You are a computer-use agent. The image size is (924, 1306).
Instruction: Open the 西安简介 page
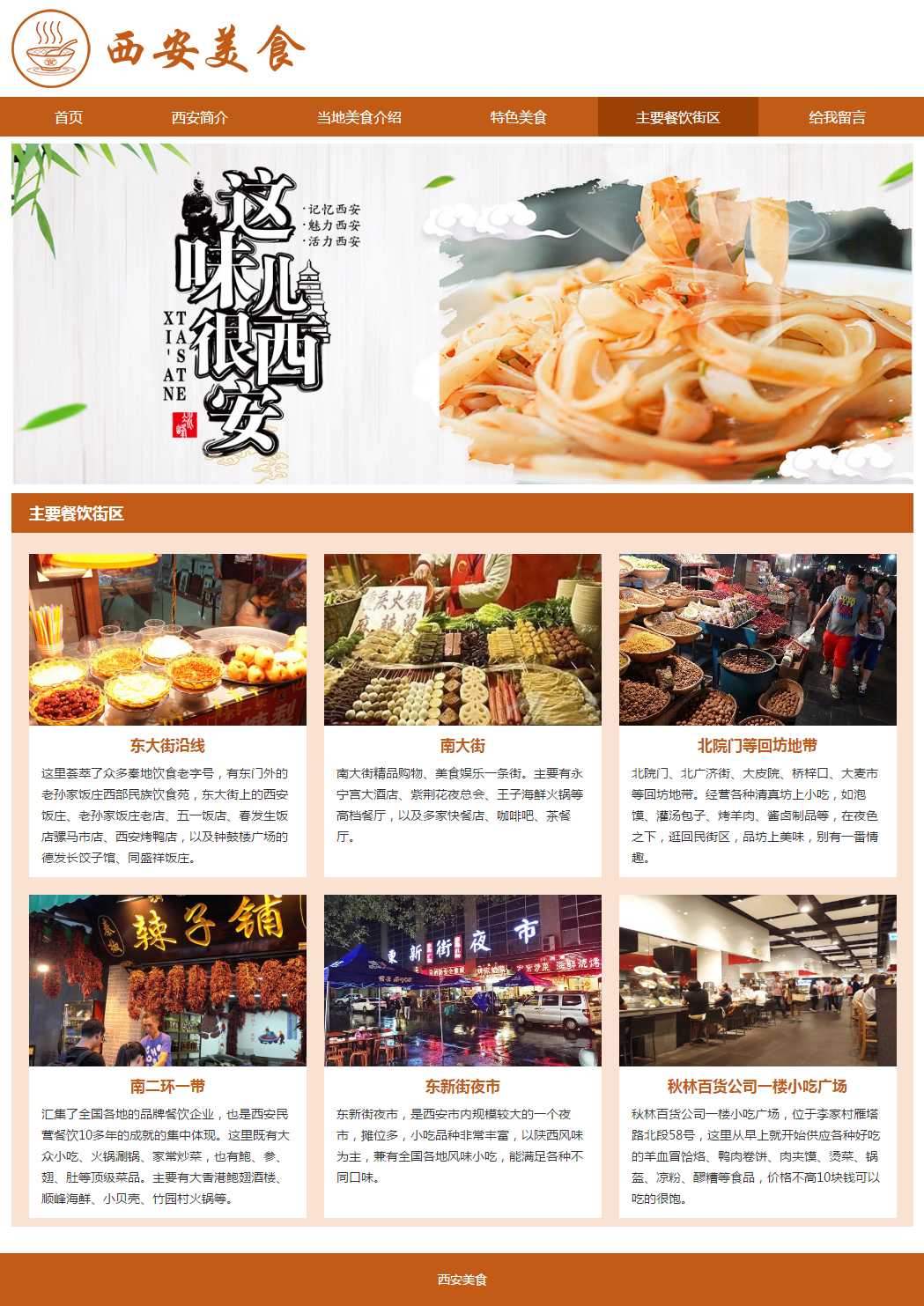[200, 117]
